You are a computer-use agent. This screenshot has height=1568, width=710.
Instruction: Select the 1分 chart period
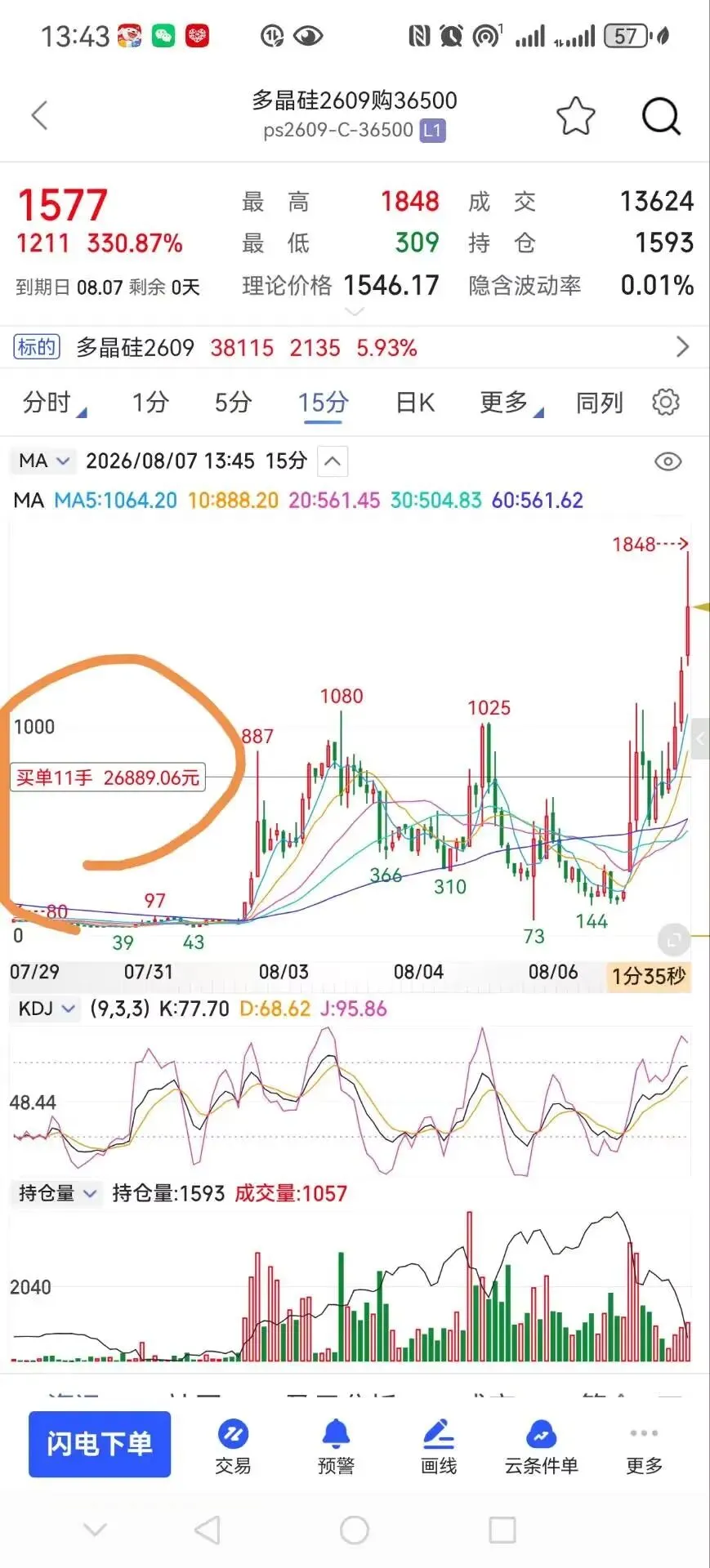(151, 402)
